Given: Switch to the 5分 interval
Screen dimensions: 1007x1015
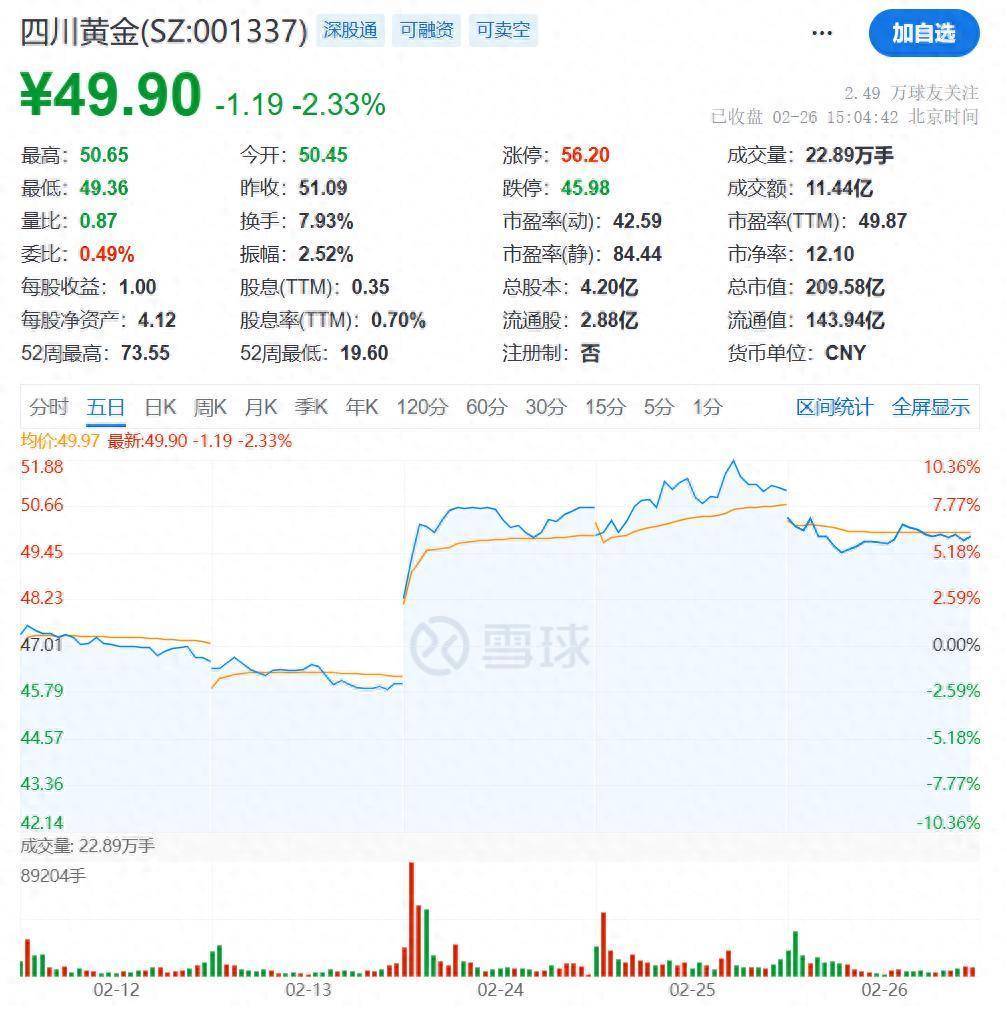Looking at the screenshot, I should (x=659, y=407).
